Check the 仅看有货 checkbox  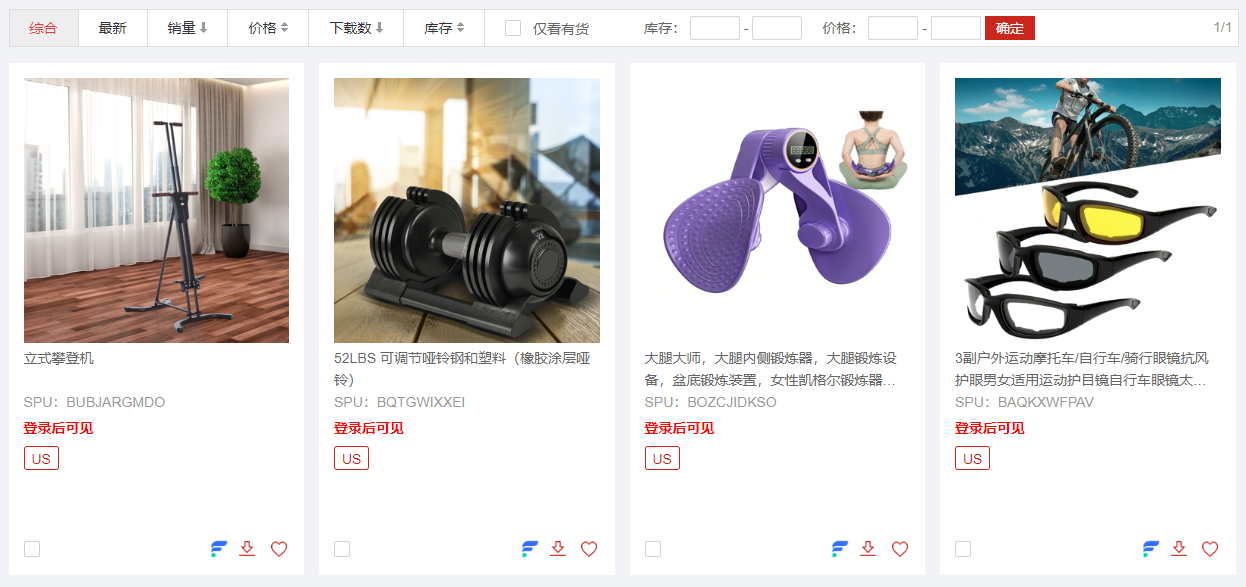[513, 28]
